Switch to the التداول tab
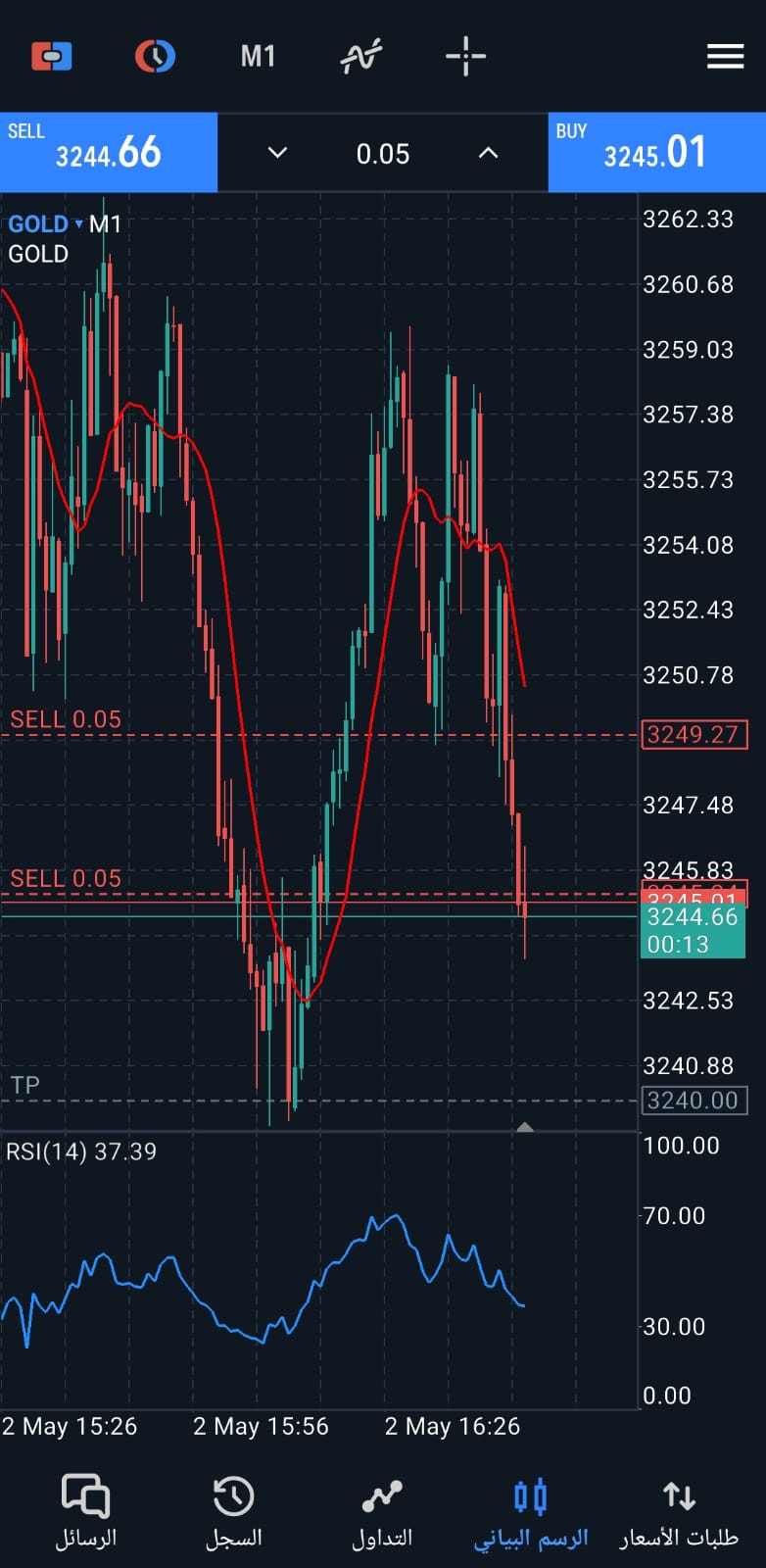The height and width of the screenshot is (1568, 766). click(382, 1512)
